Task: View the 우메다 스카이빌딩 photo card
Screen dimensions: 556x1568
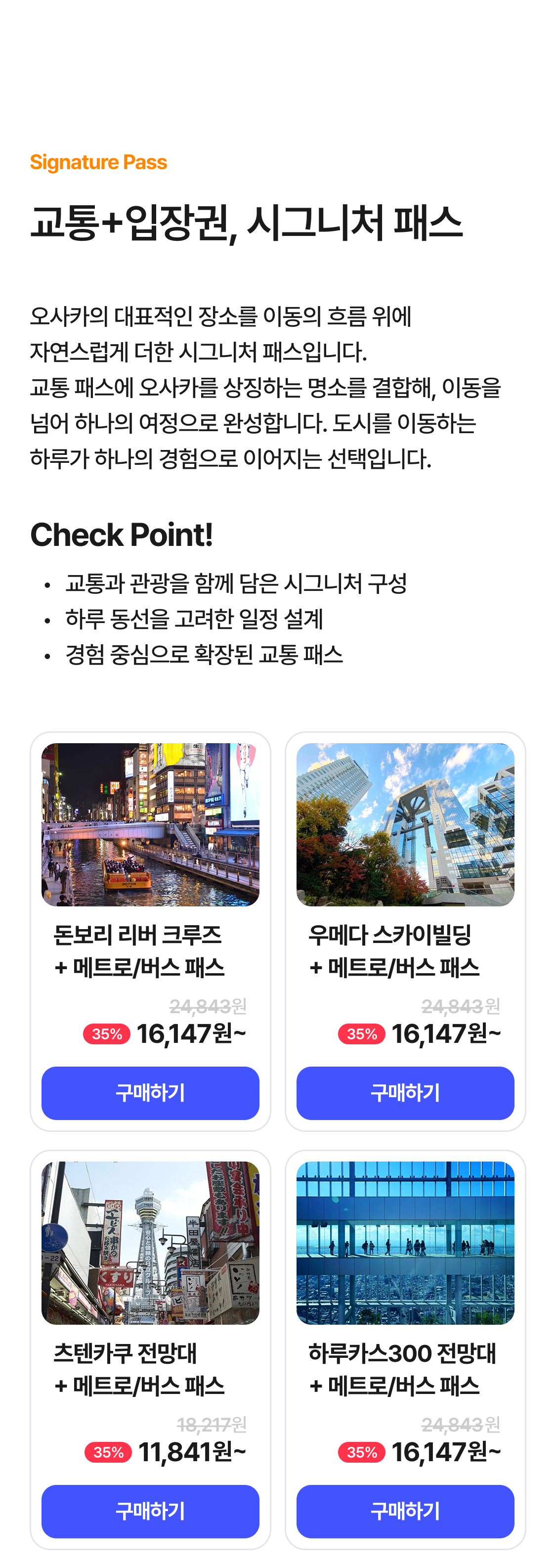Action: pyautogui.click(x=405, y=824)
